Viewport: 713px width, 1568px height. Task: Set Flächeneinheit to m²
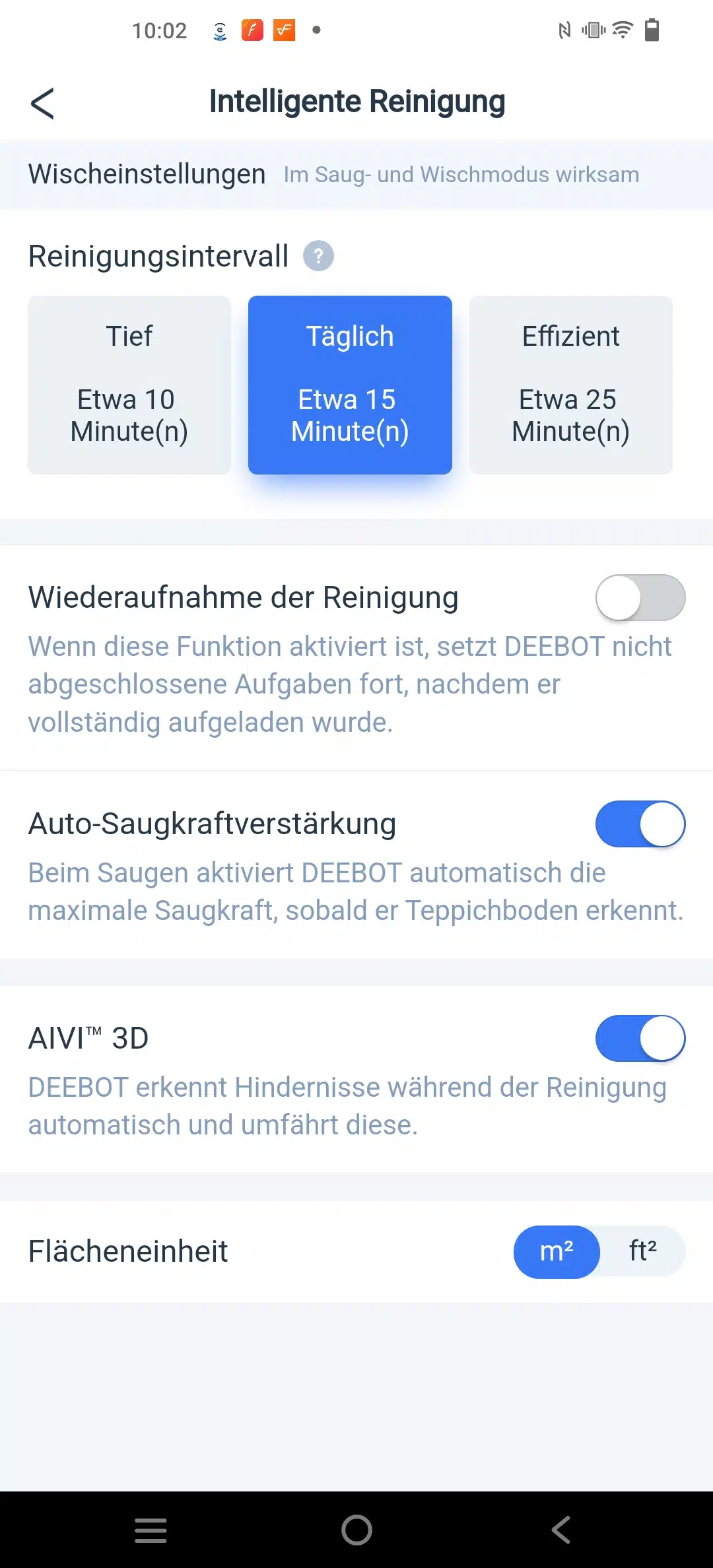[x=557, y=1251]
